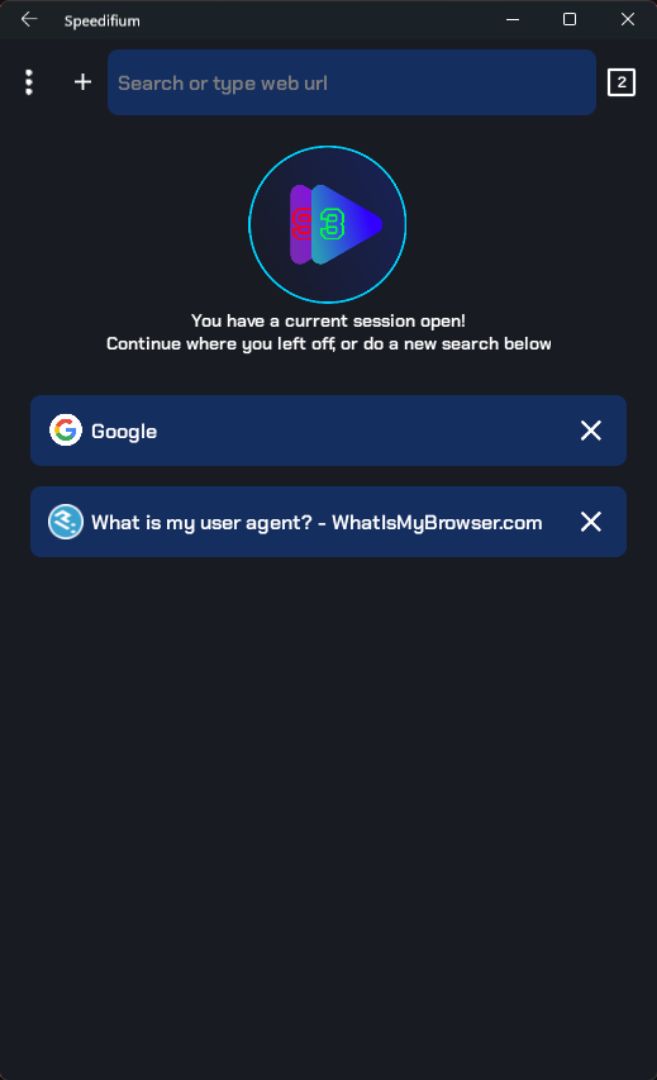The width and height of the screenshot is (657, 1080).
Task: Close the Speedifium window
Action: click(627, 19)
